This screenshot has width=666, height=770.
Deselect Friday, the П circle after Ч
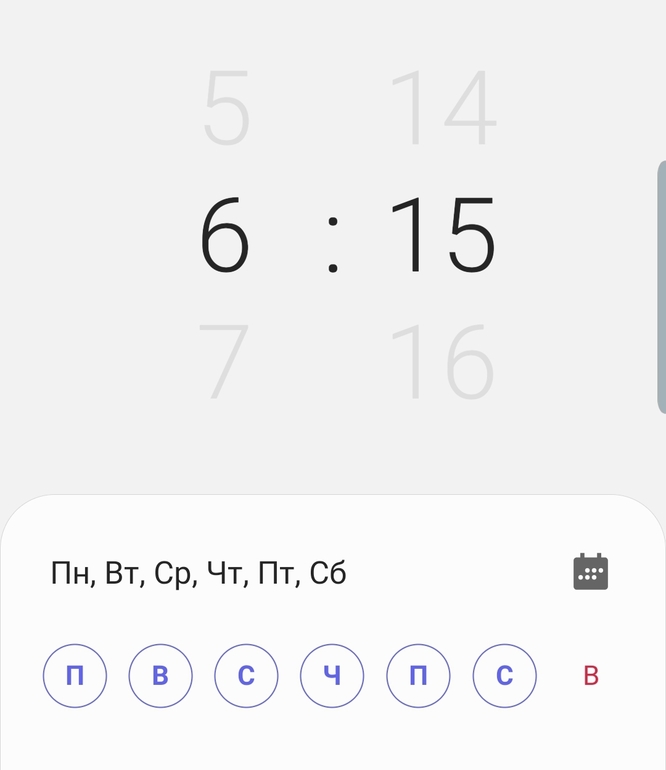pyautogui.click(x=418, y=676)
